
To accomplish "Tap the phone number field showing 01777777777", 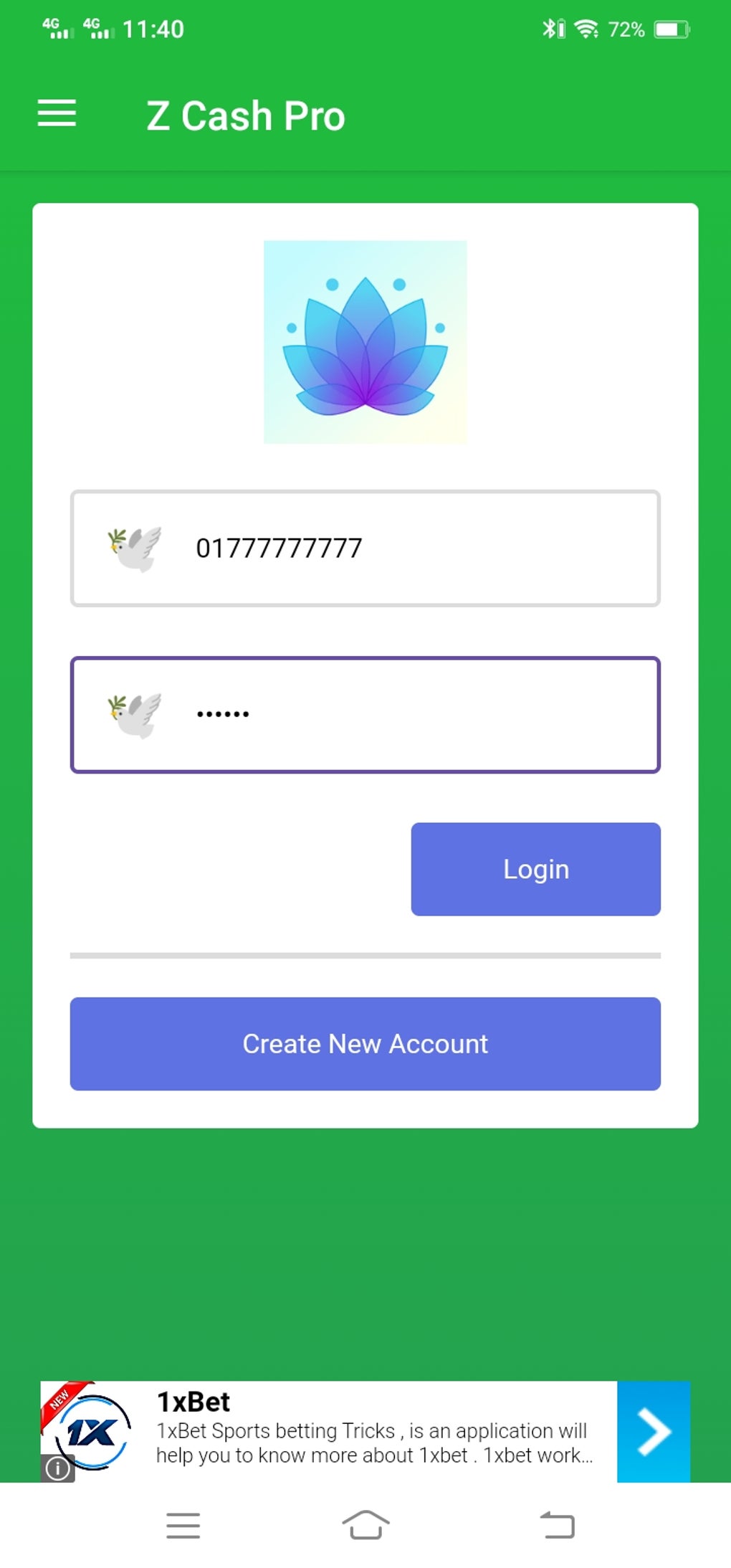I will tap(401, 548).
